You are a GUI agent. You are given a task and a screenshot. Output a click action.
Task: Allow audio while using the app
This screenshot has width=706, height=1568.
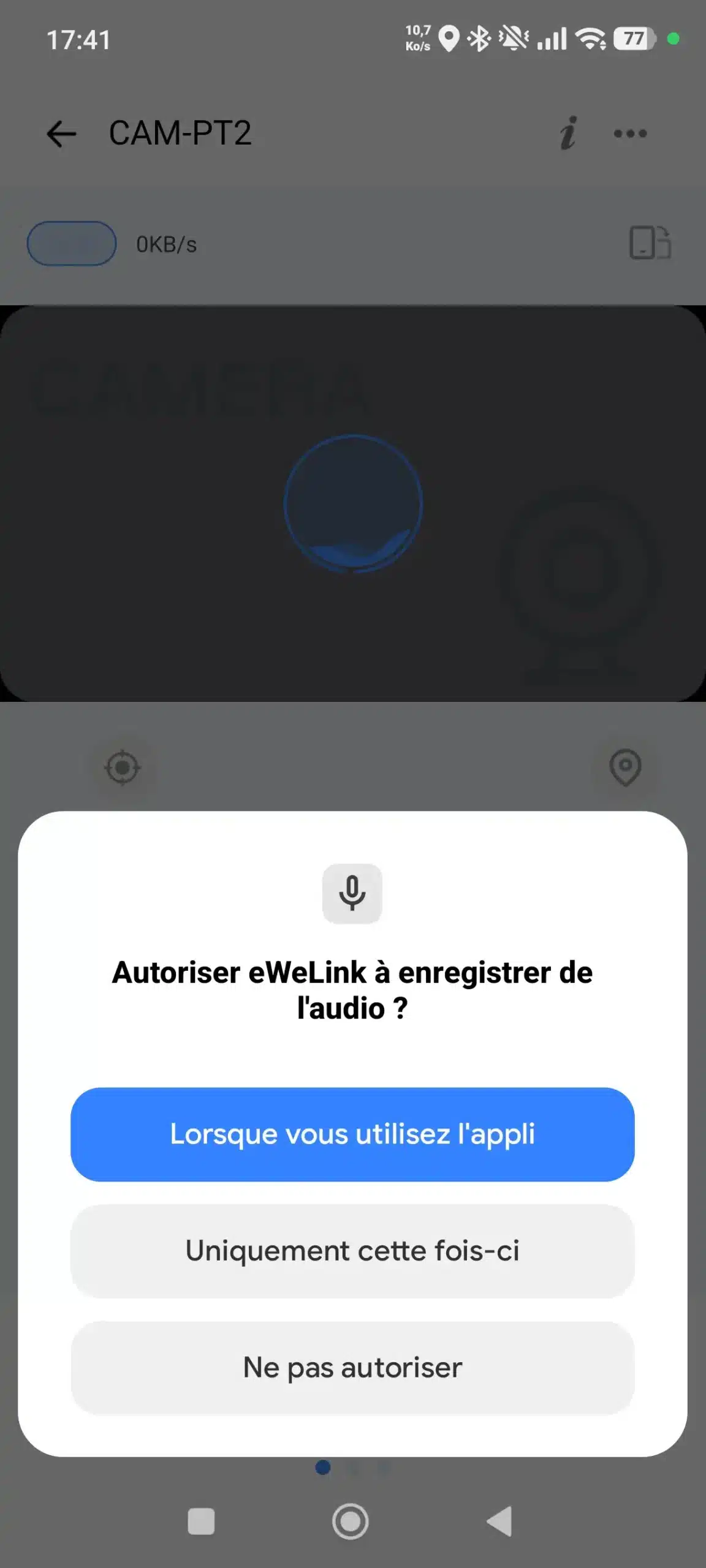point(352,1134)
